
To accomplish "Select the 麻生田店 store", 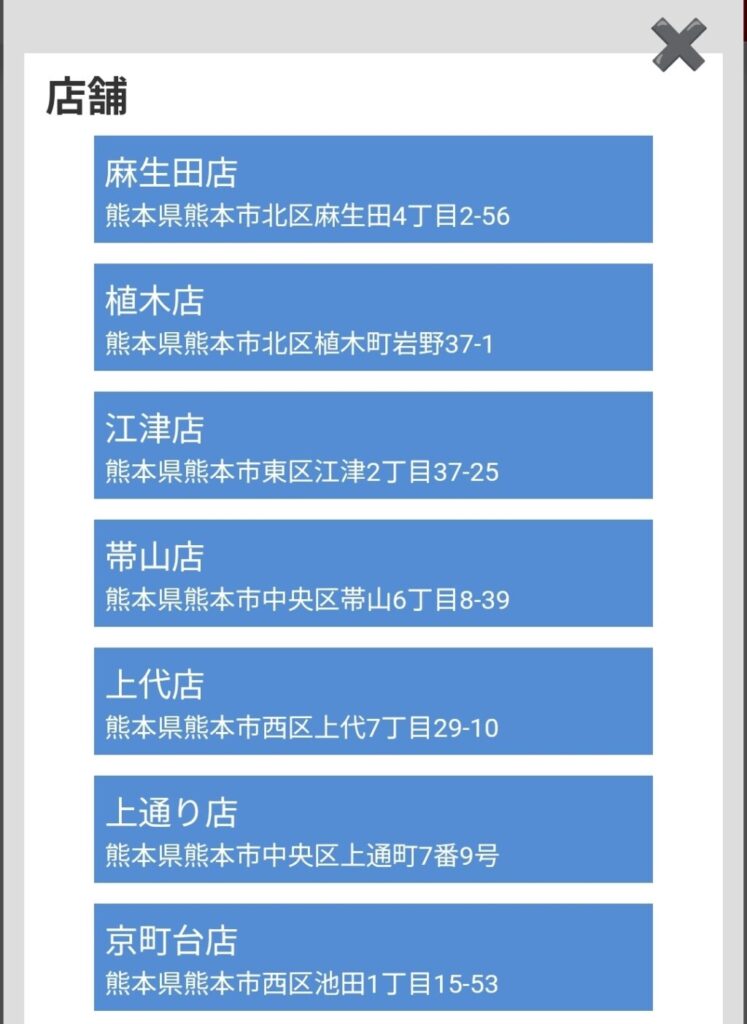I will click(373, 189).
